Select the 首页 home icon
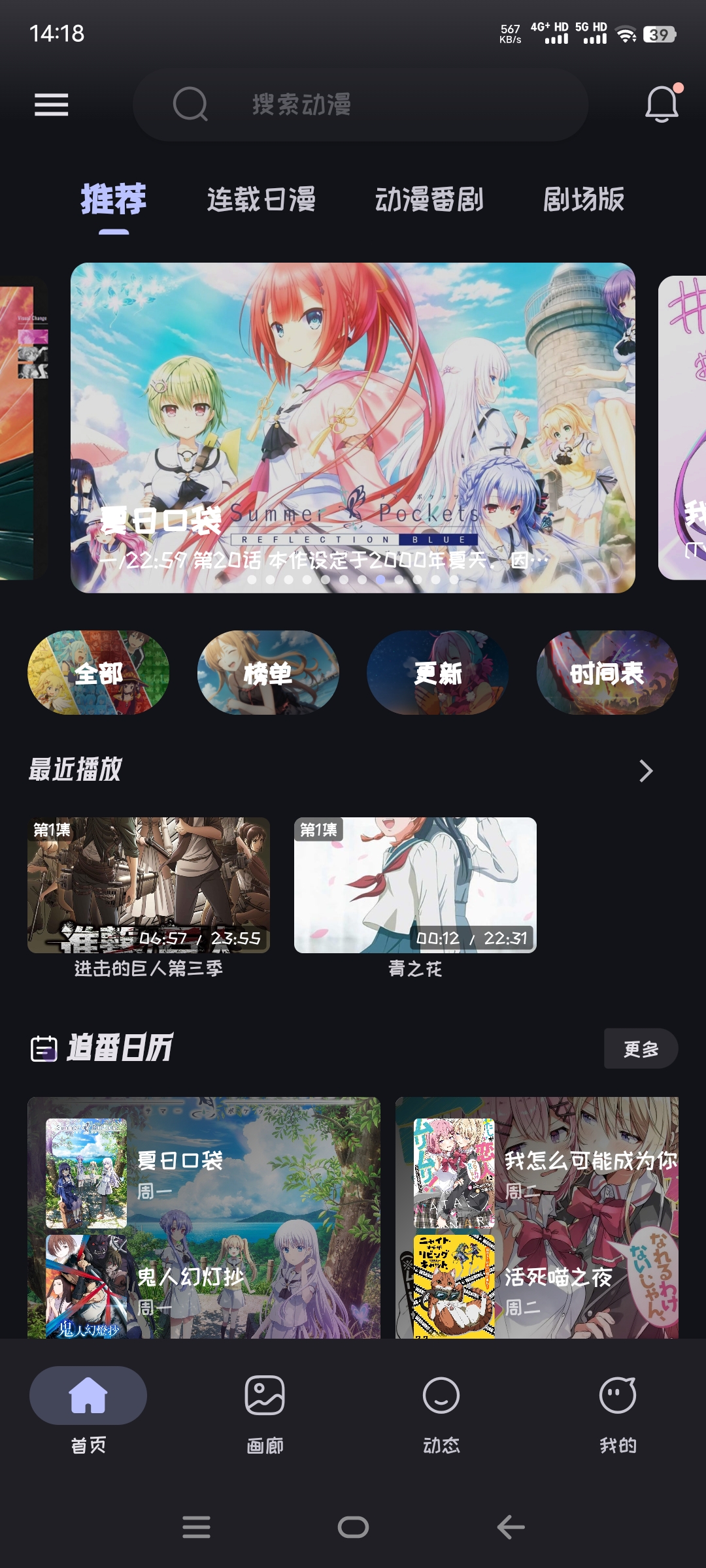706x1568 pixels. [x=87, y=1395]
